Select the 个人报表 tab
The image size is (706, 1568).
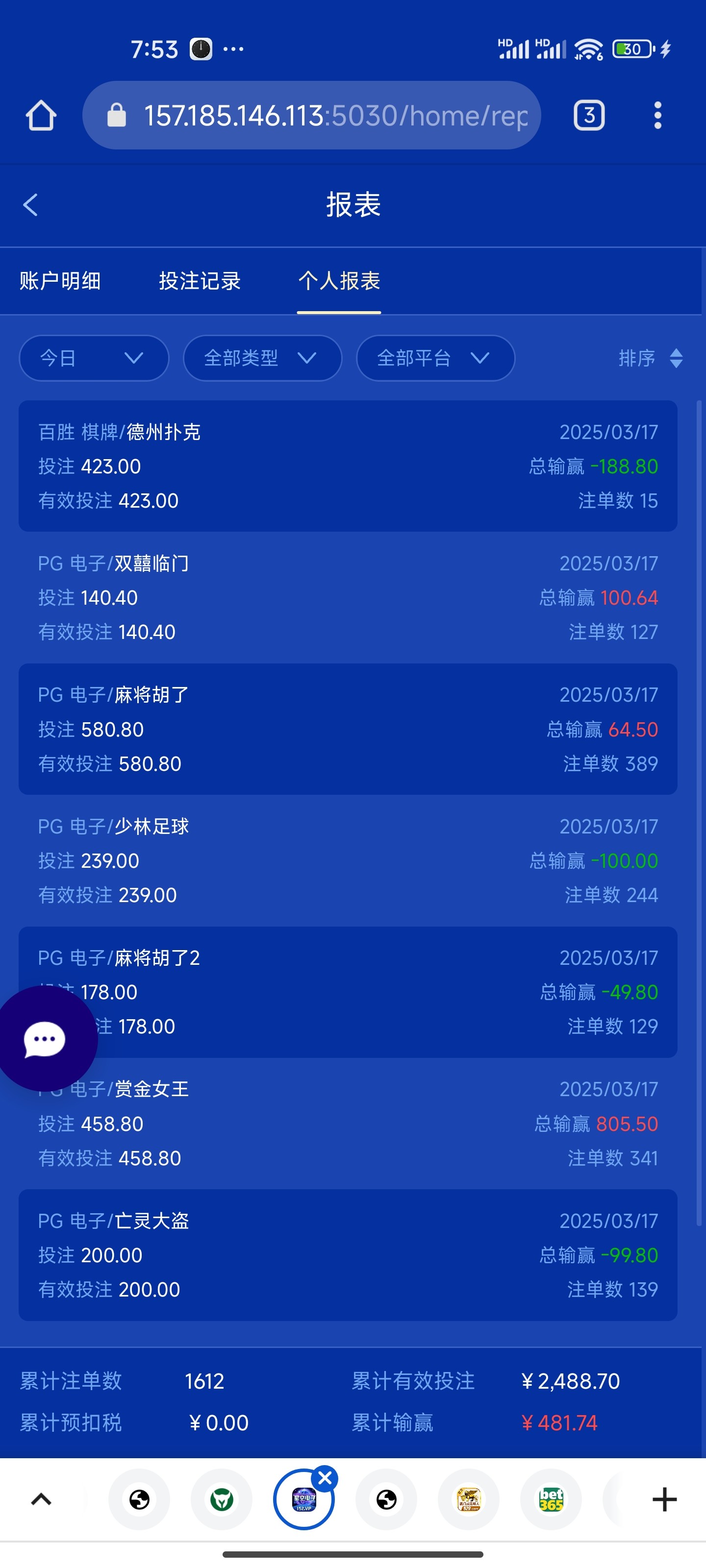tap(339, 281)
